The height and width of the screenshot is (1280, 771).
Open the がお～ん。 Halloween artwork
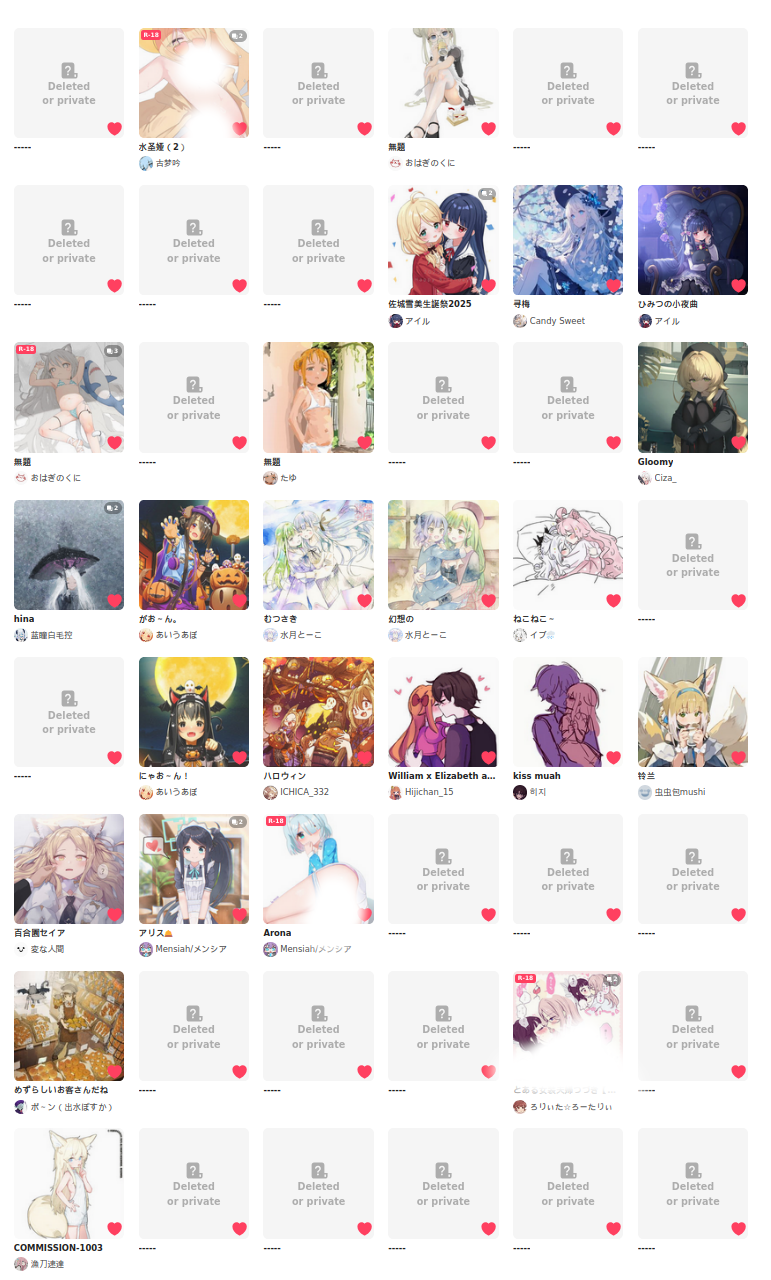[x=193, y=553]
